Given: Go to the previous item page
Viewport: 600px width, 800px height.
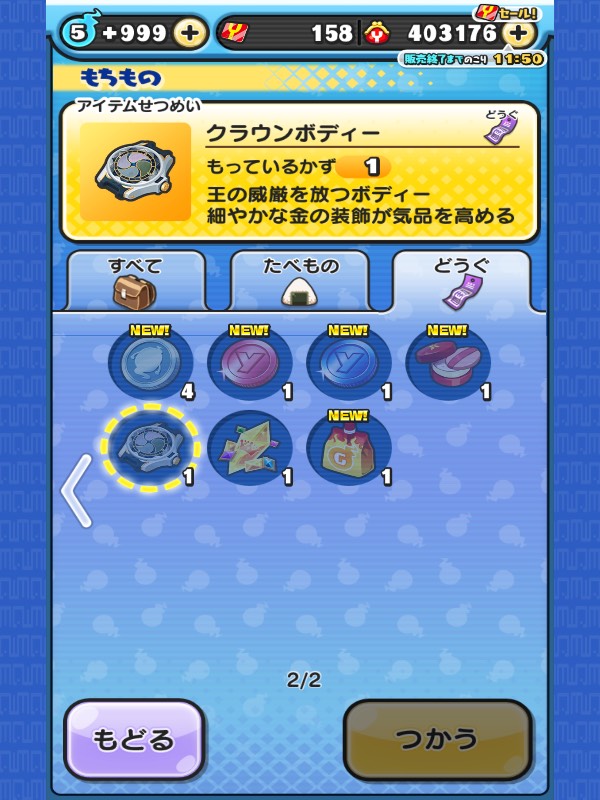Looking at the screenshot, I should pos(76,490).
